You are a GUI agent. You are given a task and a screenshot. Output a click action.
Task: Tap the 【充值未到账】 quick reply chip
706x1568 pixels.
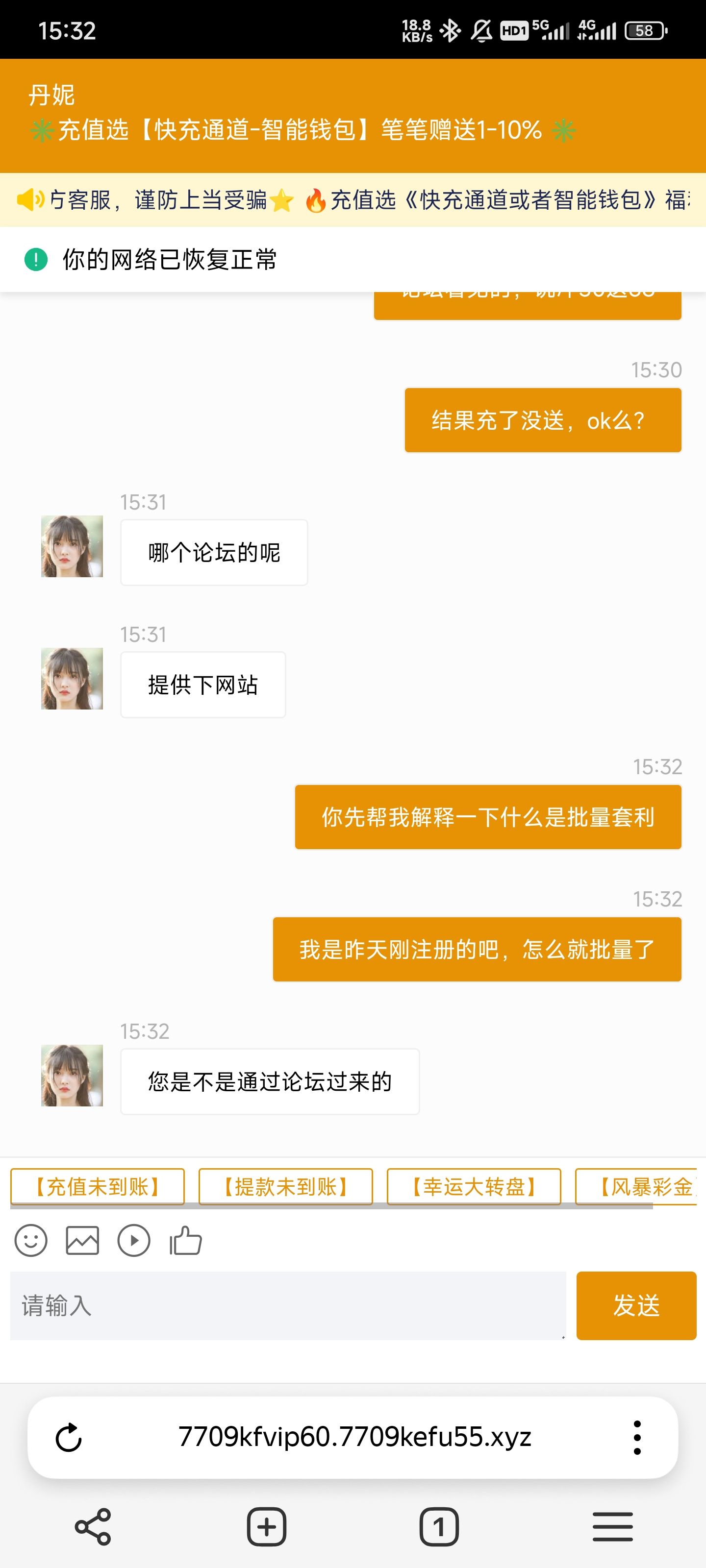point(98,1186)
